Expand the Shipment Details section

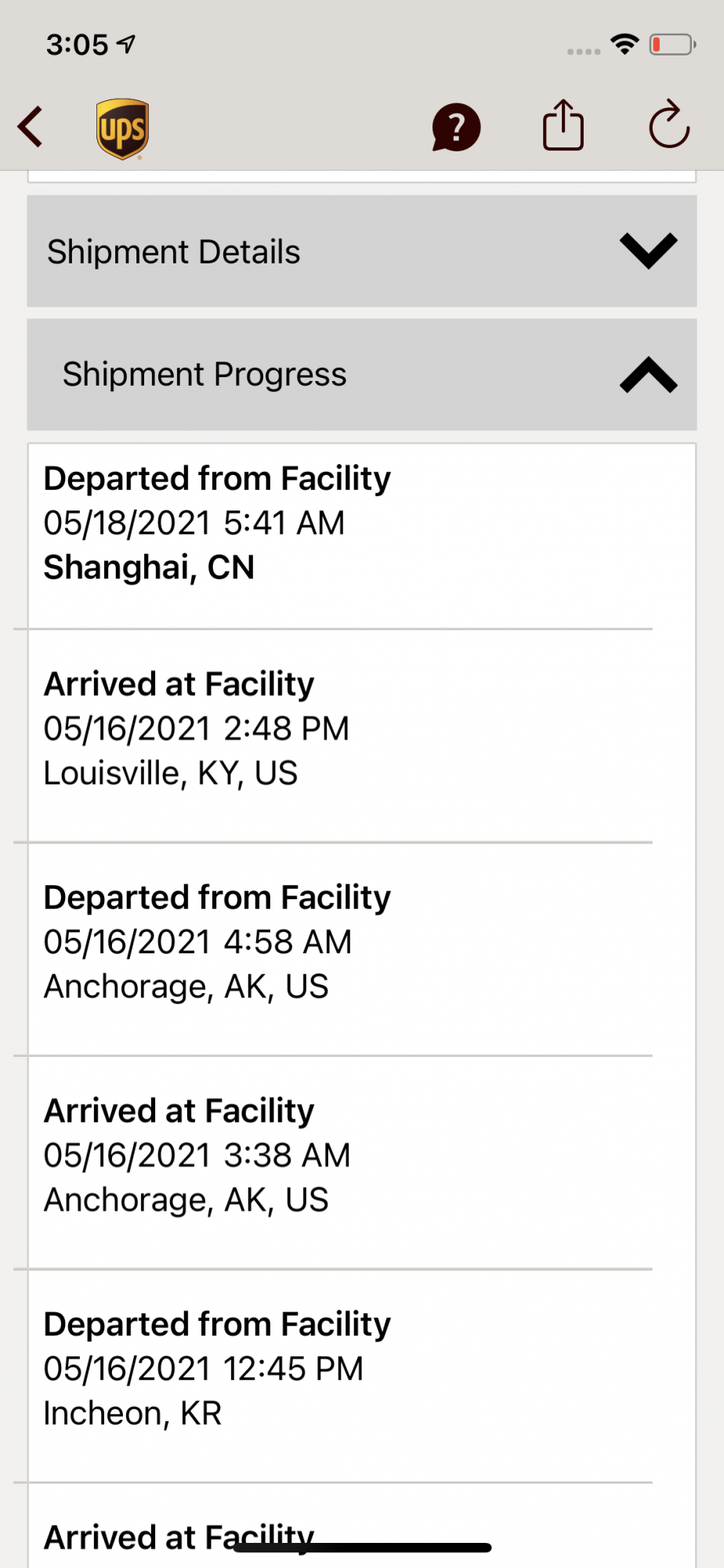pos(361,252)
